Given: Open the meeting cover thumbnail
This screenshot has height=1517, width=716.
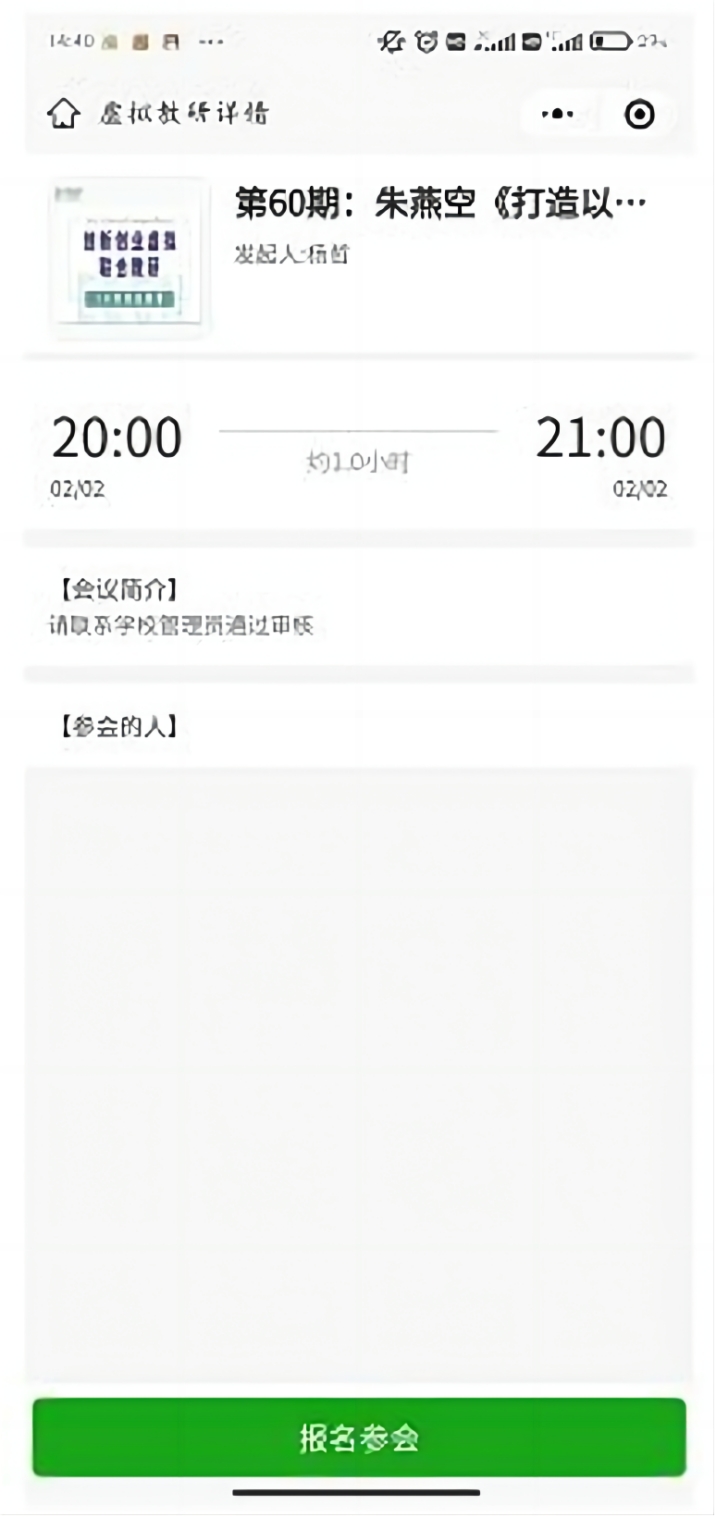Looking at the screenshot, I should pyautogui.click(x=130, y=256).
